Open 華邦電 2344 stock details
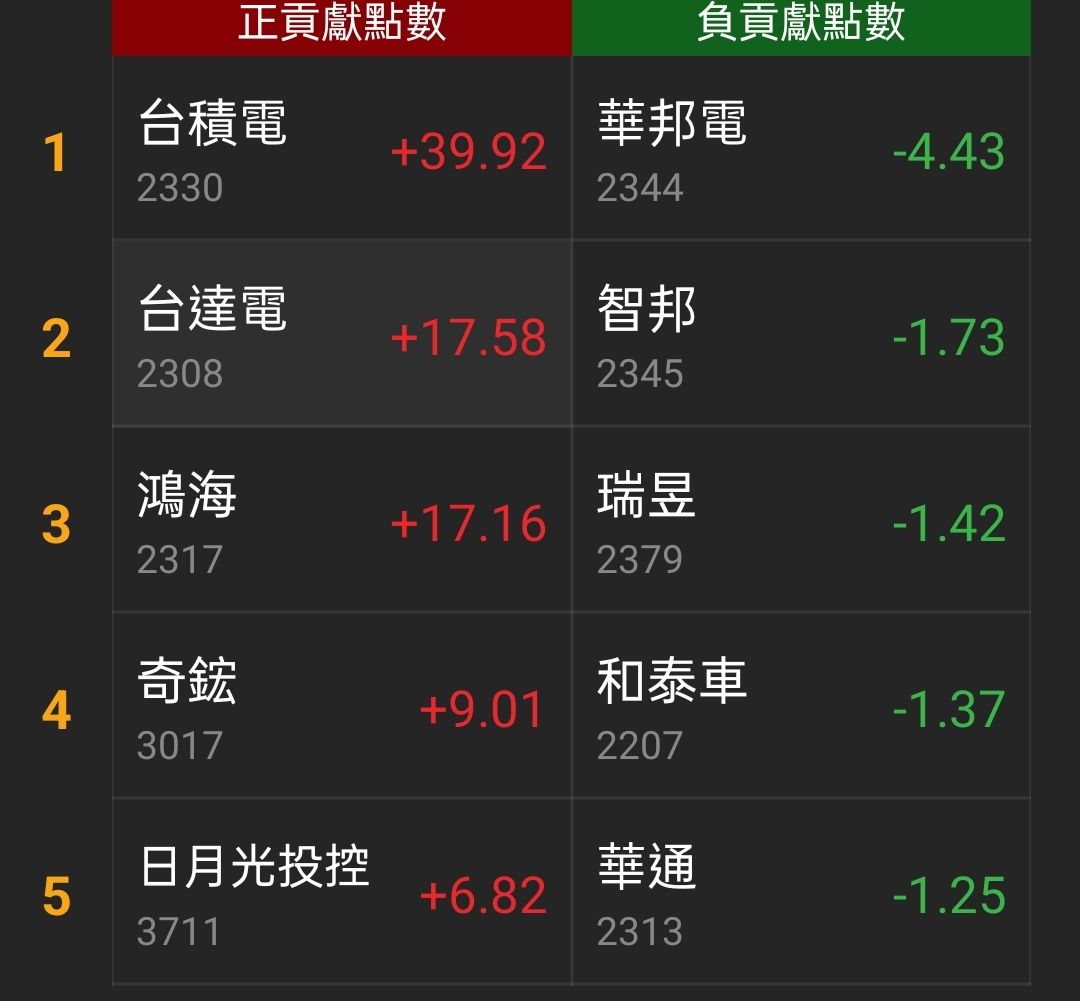 (x=800, y=148)
